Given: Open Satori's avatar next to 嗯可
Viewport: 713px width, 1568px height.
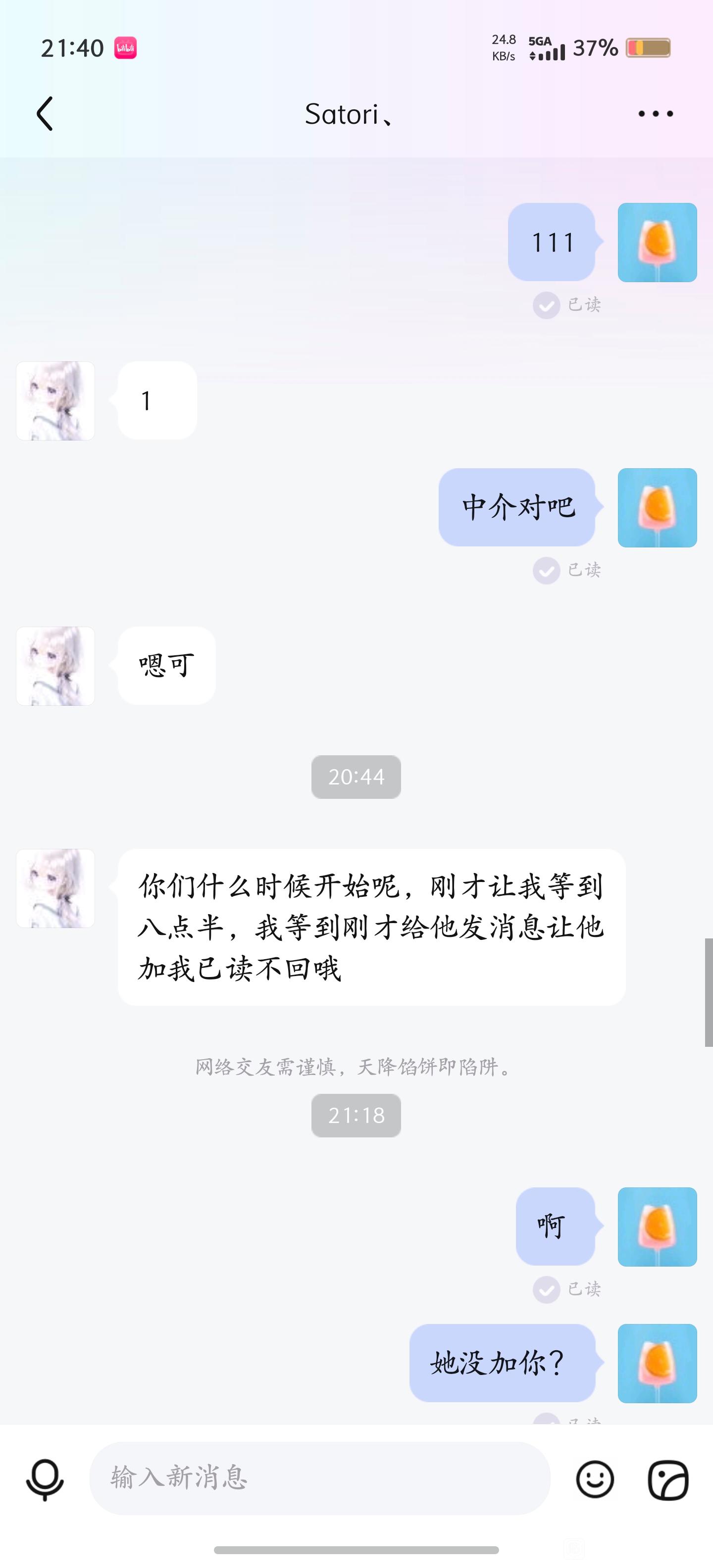Looking at the screenshot, I should (x=55, y=666).
